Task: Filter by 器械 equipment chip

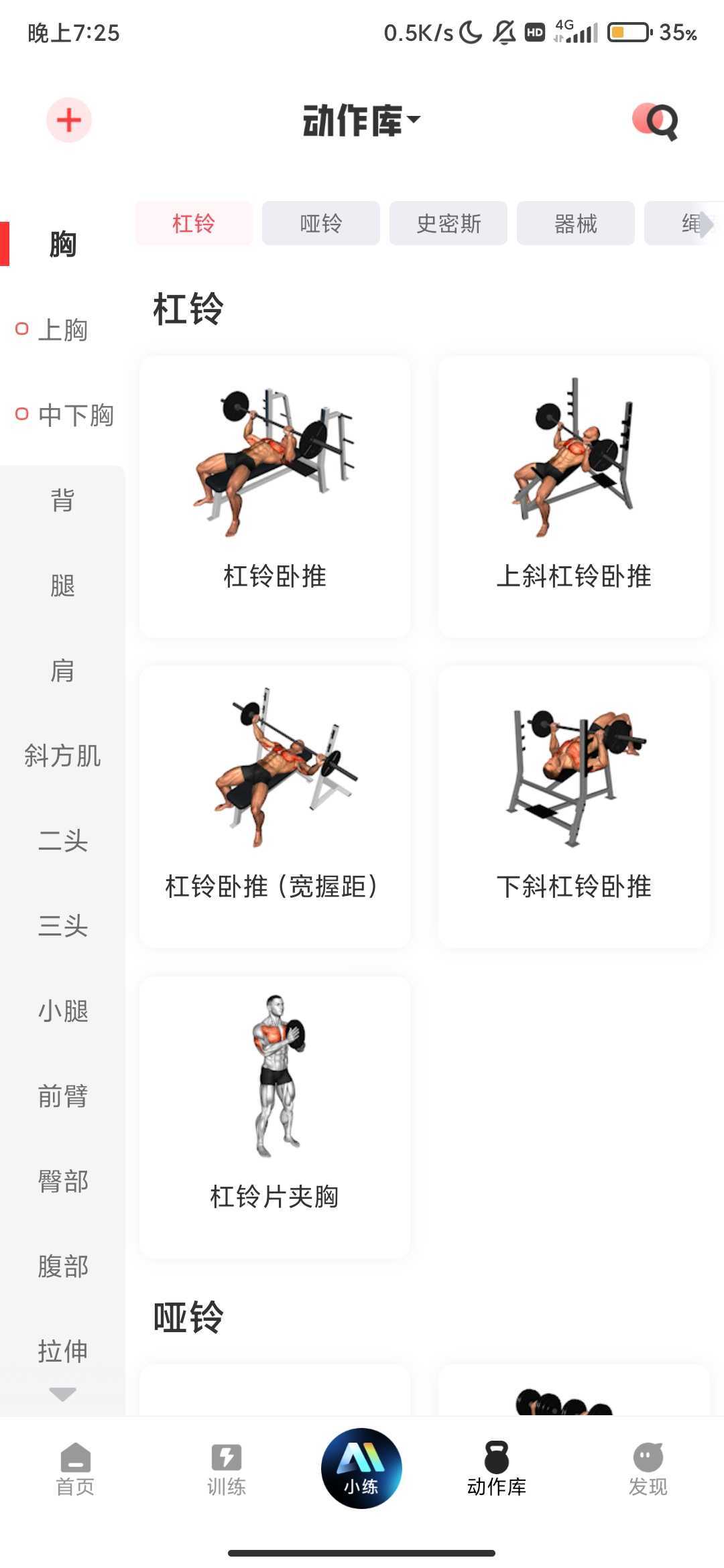Action: [x=575, y=223]
